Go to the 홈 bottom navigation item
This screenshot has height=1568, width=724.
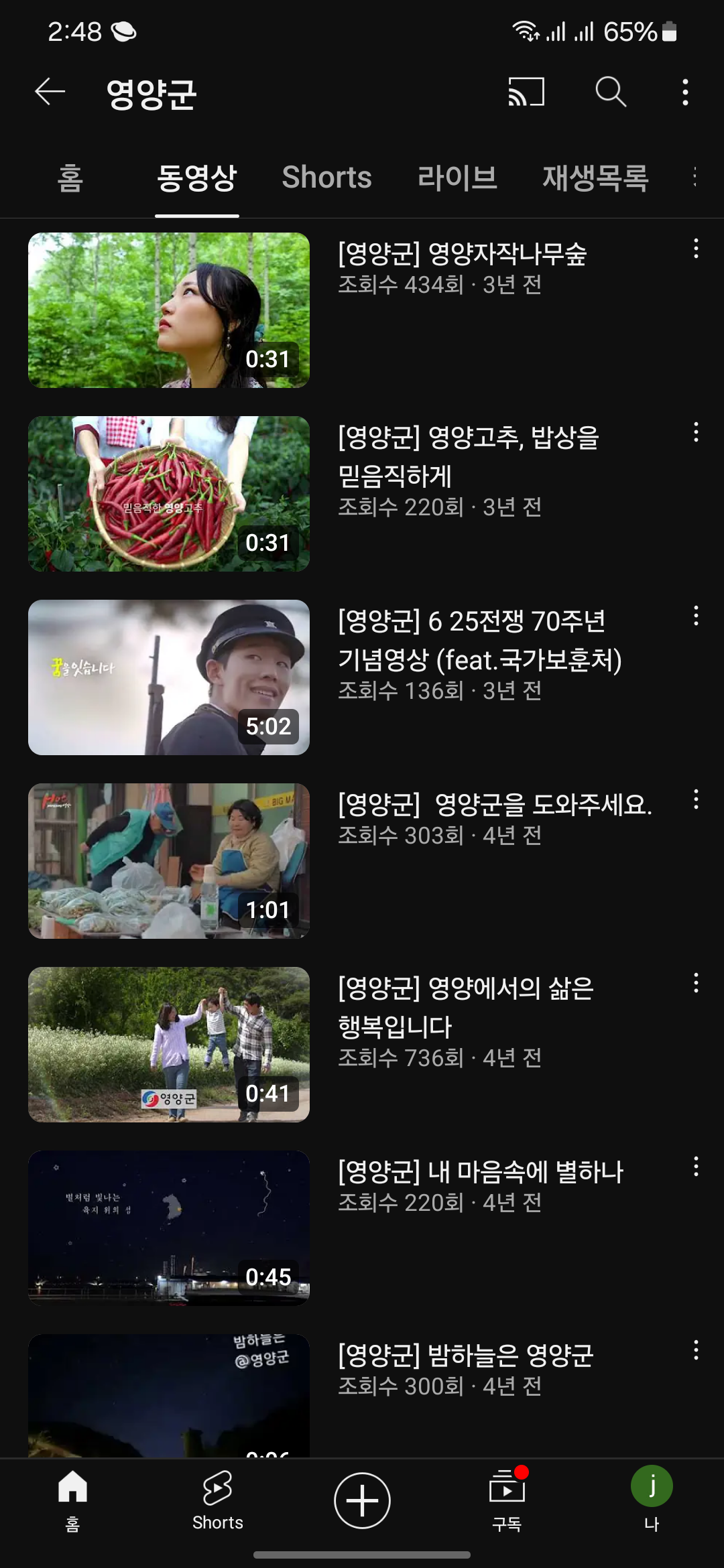[72, 1500]
